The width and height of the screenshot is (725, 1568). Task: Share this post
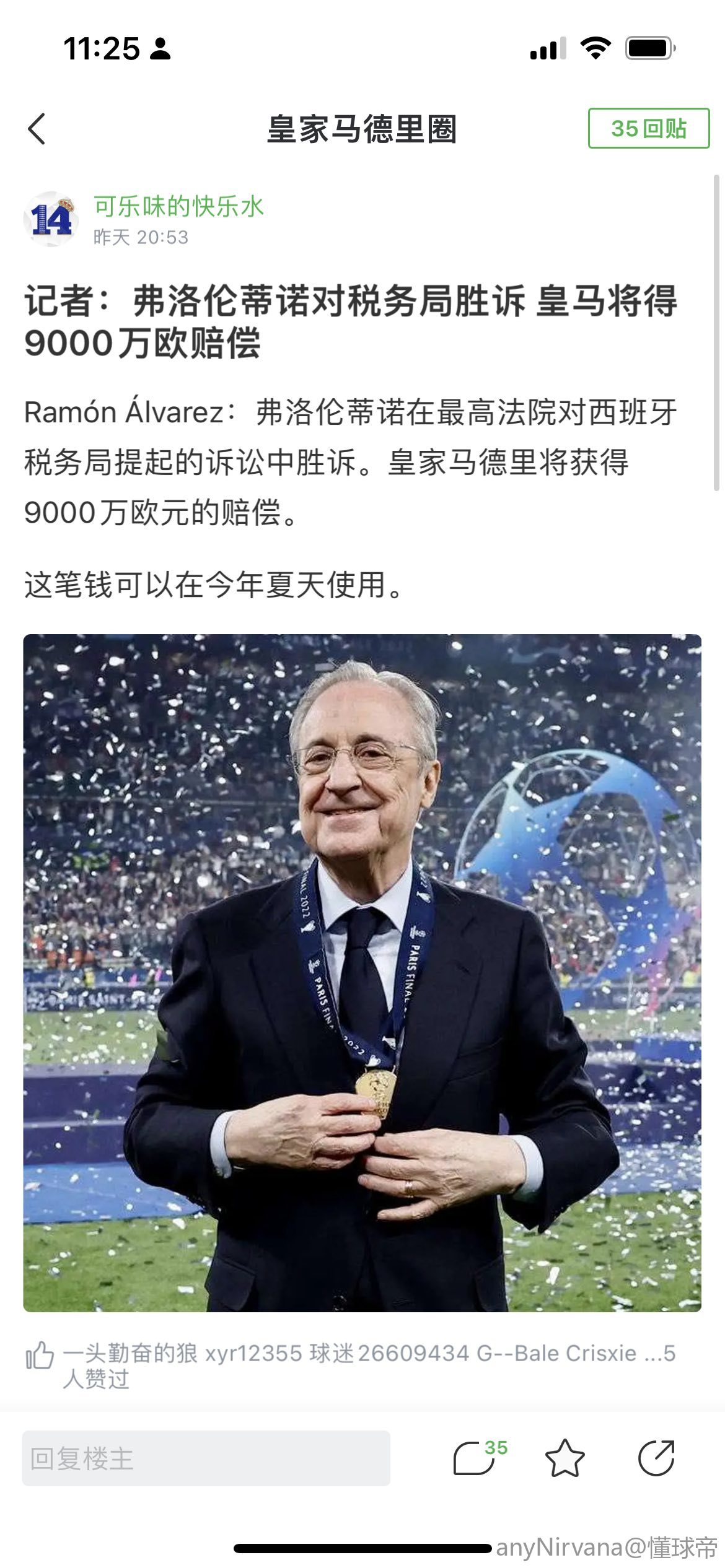(x=656, y=1458)
